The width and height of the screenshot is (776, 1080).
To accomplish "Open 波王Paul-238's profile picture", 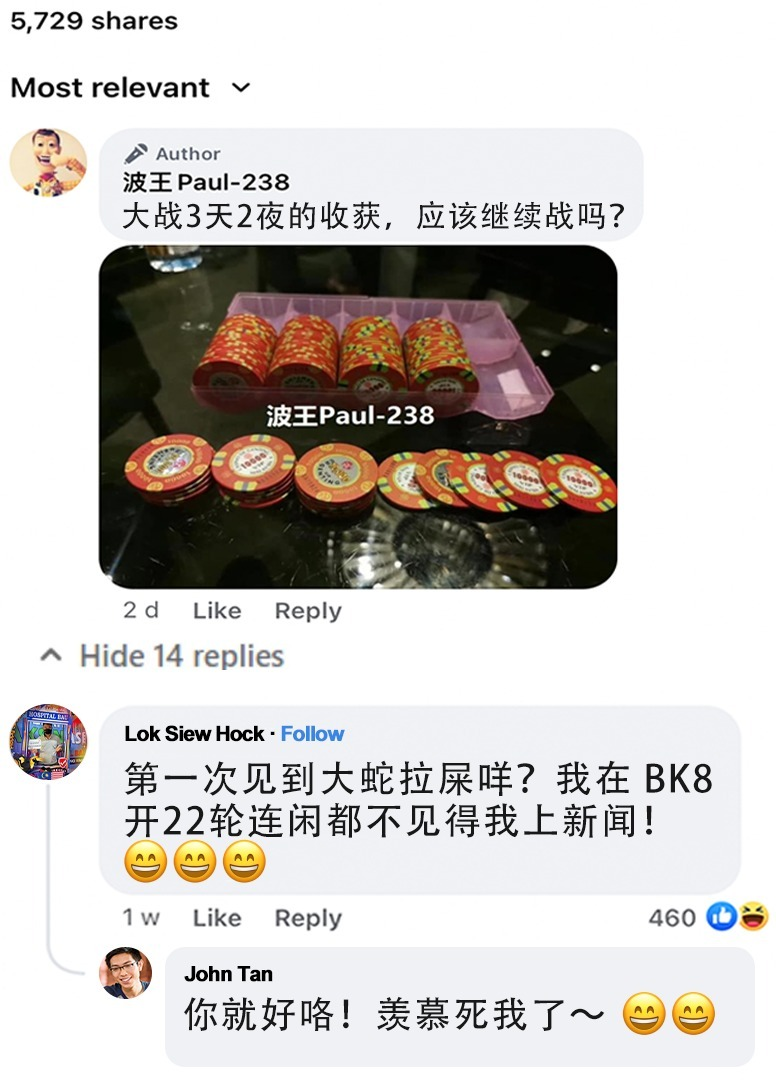I will point(48,162).
